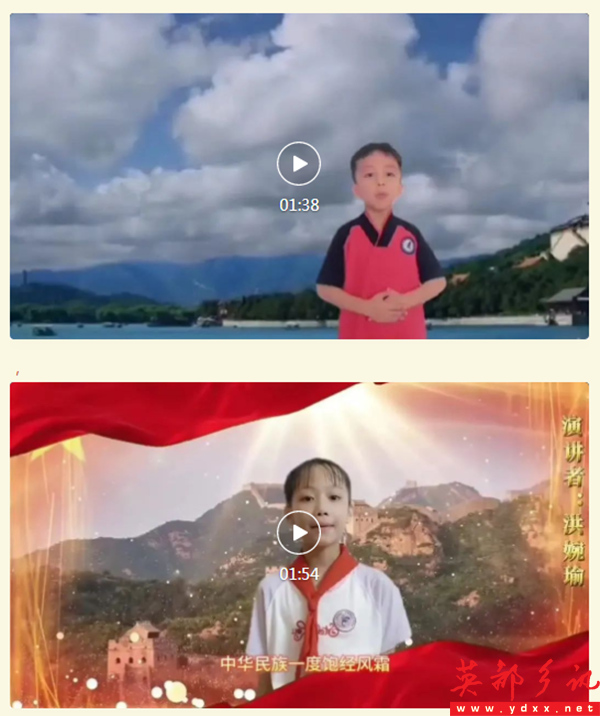Play the 01:54 video with Great Wall background

point(299,532)
